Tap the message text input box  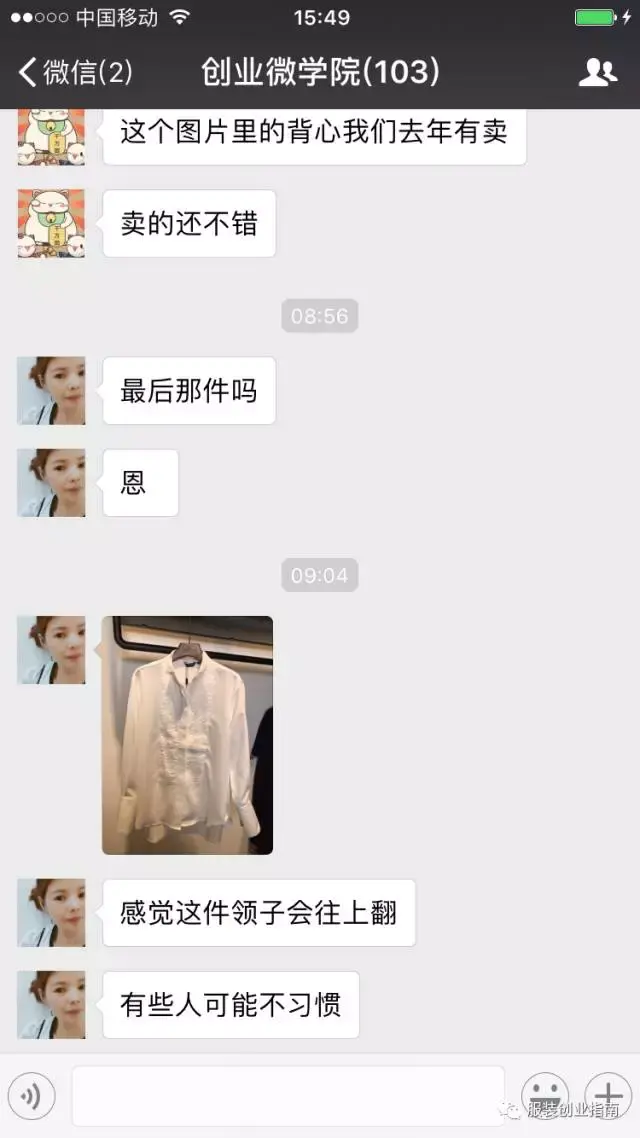pyautogui.click(x=288, y=1096)
